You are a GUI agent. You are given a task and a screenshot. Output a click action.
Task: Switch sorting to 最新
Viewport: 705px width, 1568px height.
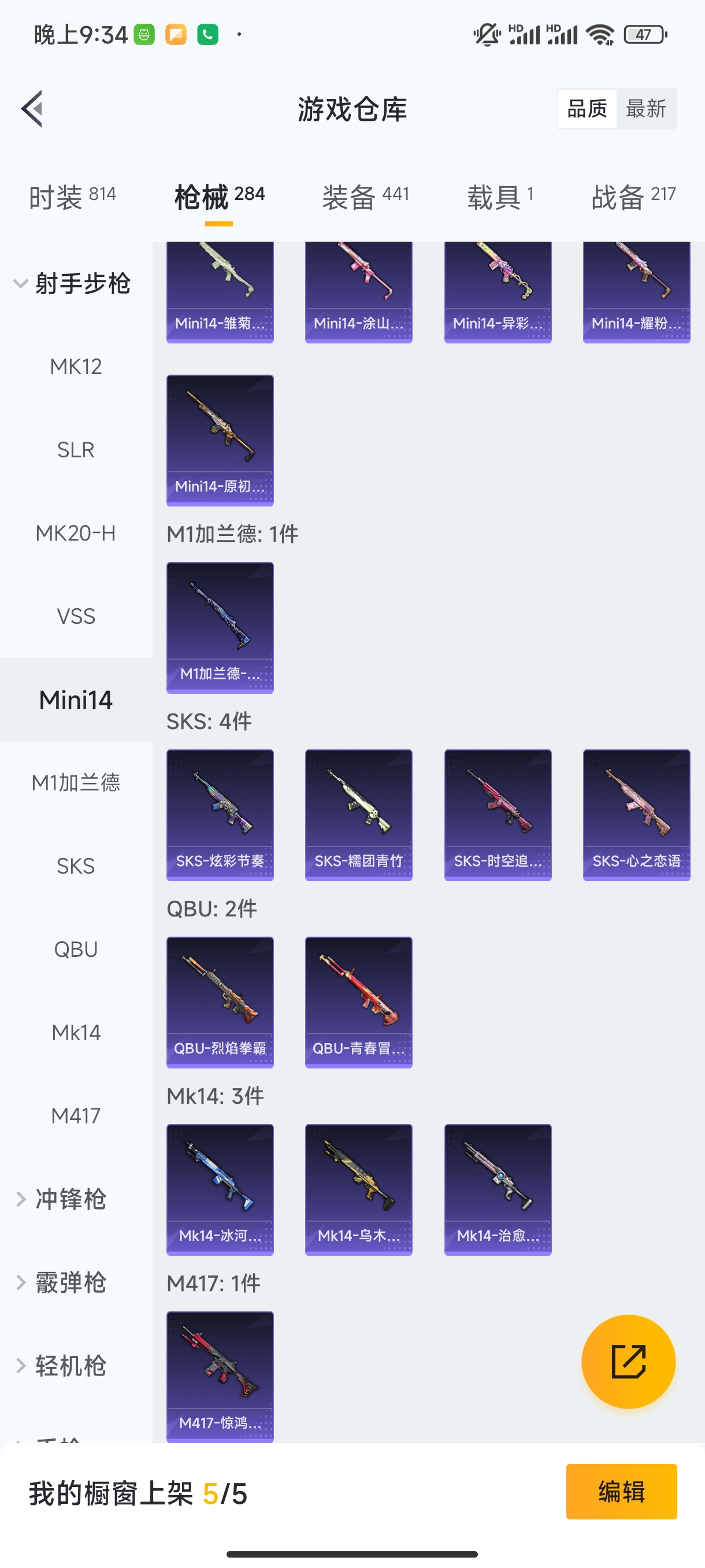[645, 109]
